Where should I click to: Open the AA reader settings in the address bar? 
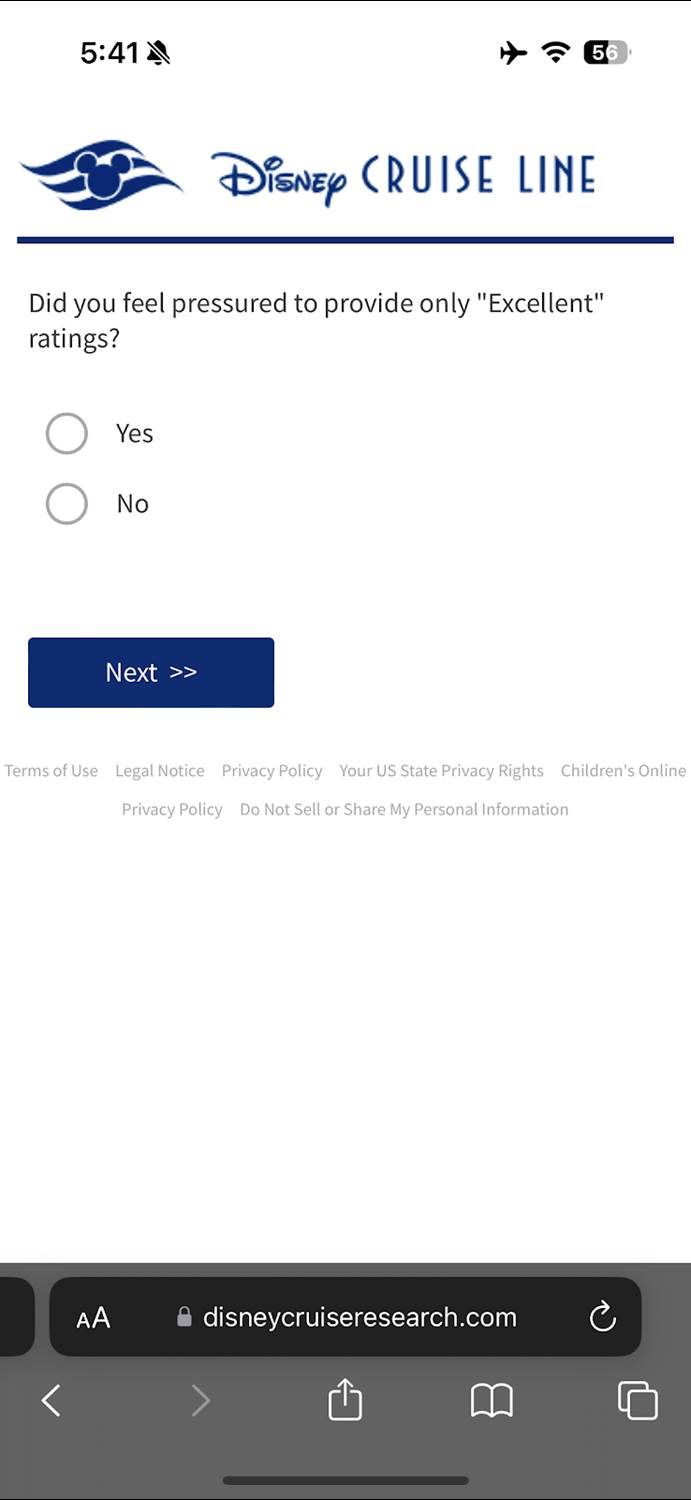94,1318
